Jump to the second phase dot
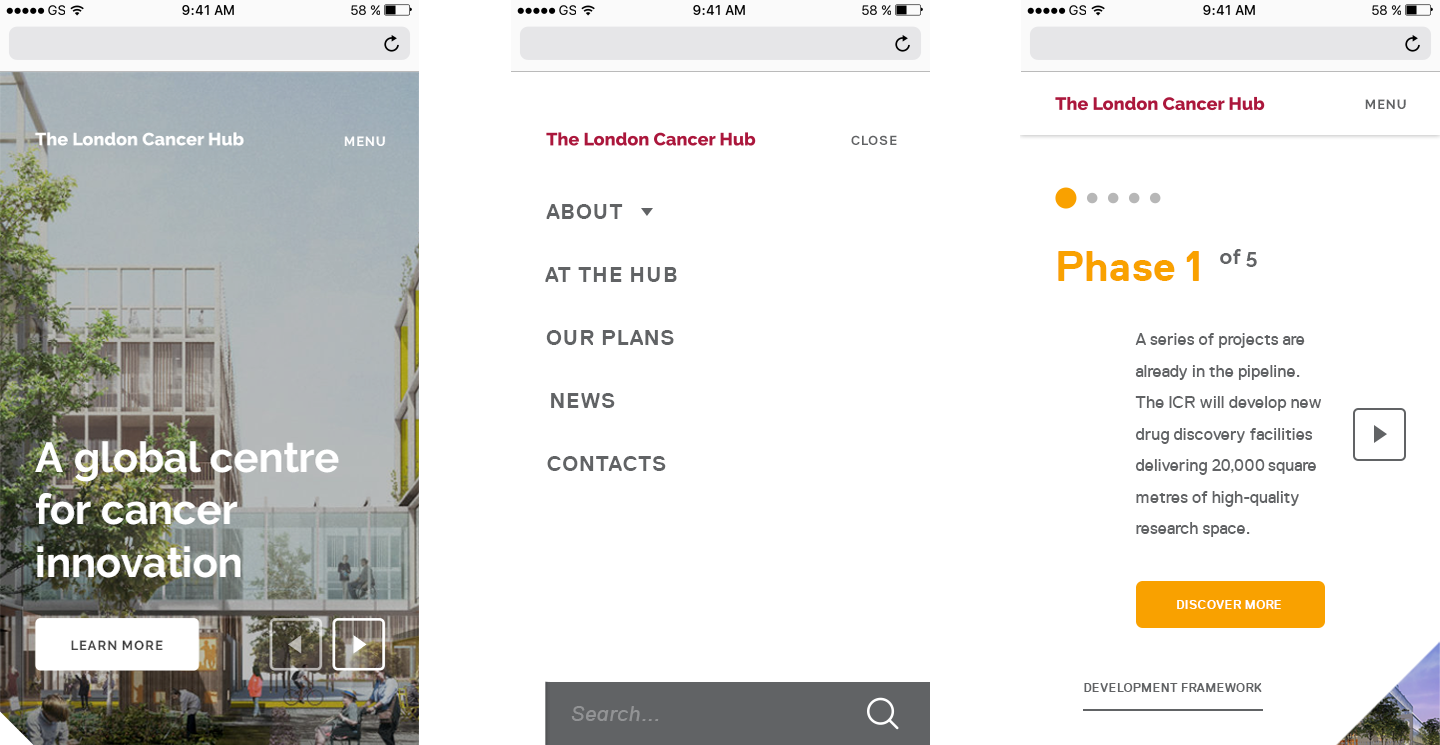 click(x=1092, y=198)
